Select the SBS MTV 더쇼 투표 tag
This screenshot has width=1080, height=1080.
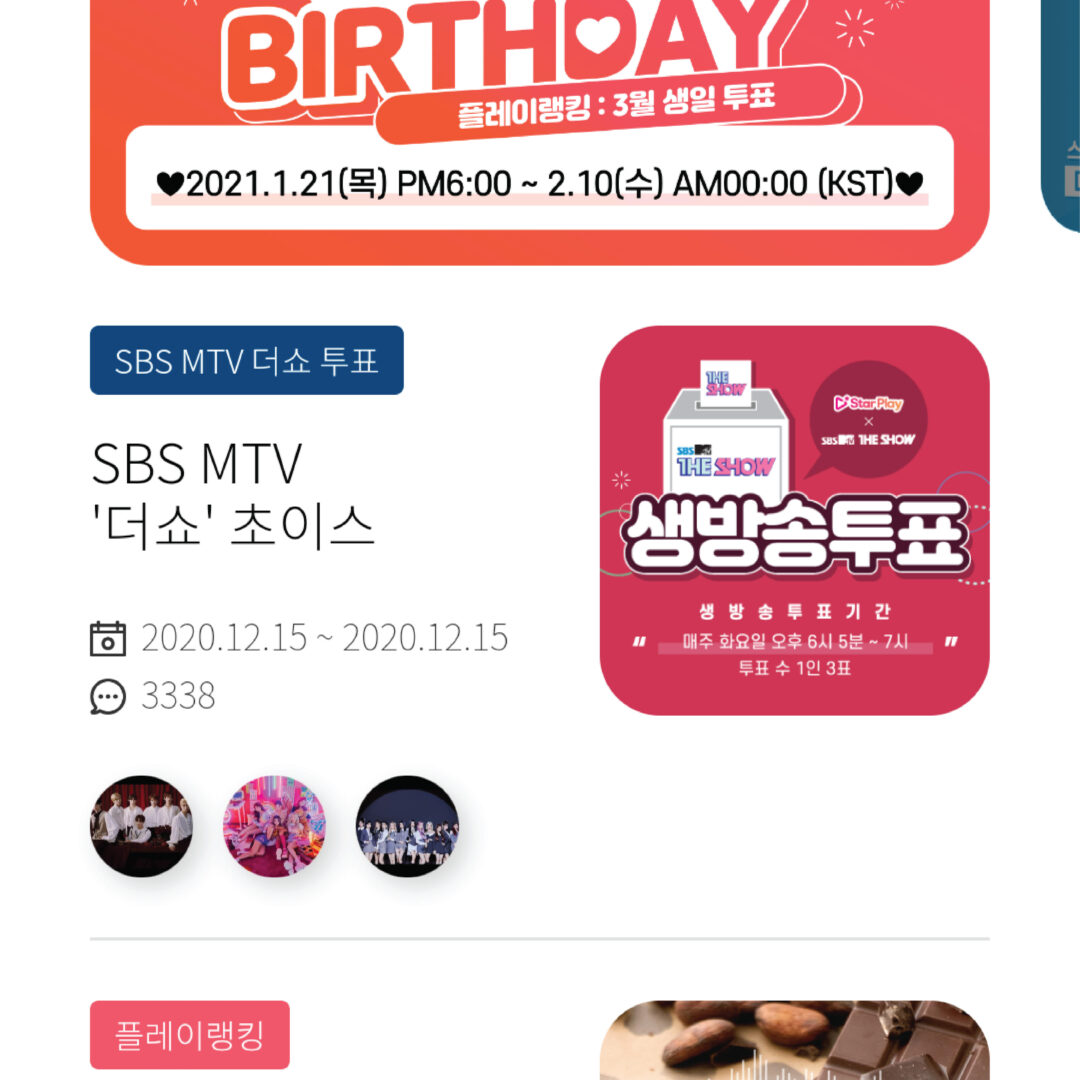tap(246, 360)
